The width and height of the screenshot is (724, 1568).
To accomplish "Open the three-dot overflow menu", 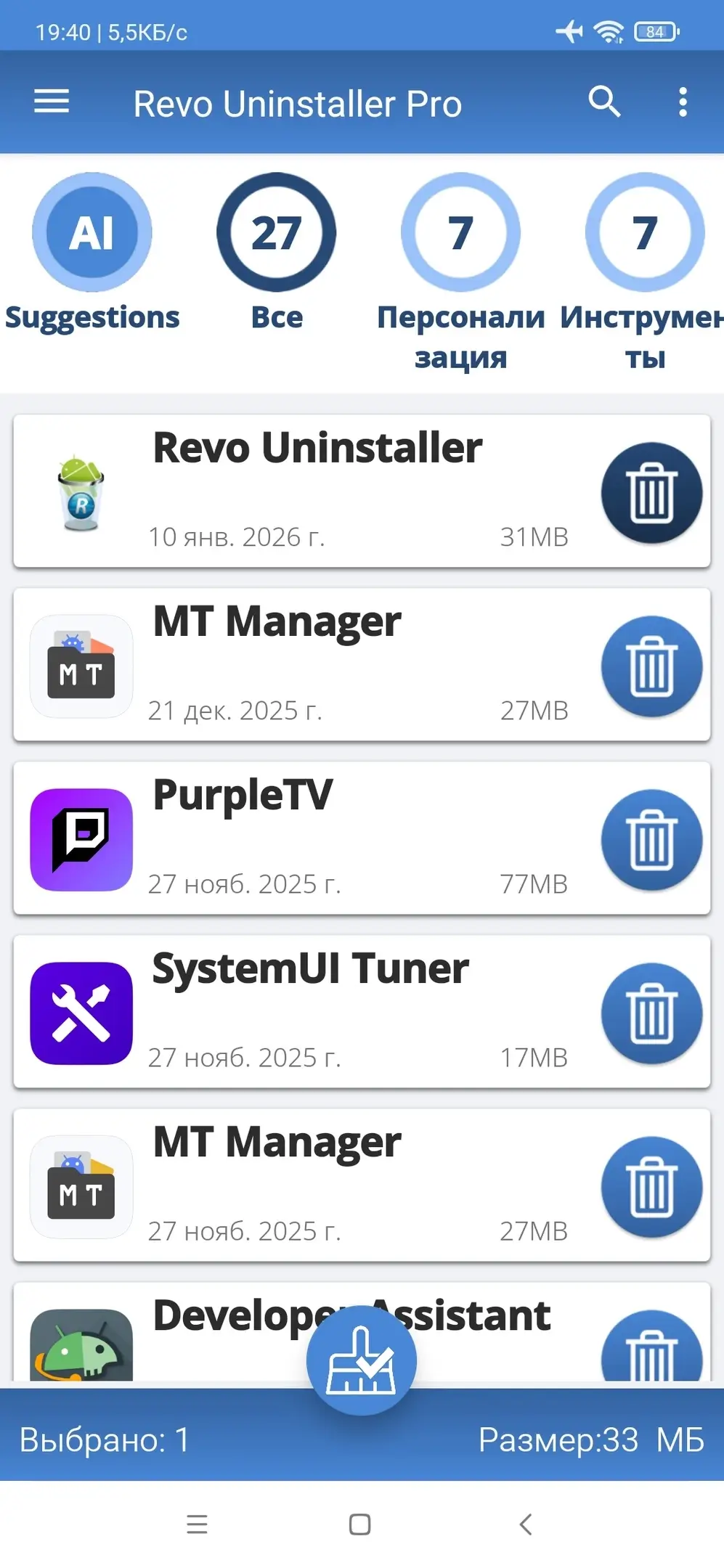I will (683, 102).
